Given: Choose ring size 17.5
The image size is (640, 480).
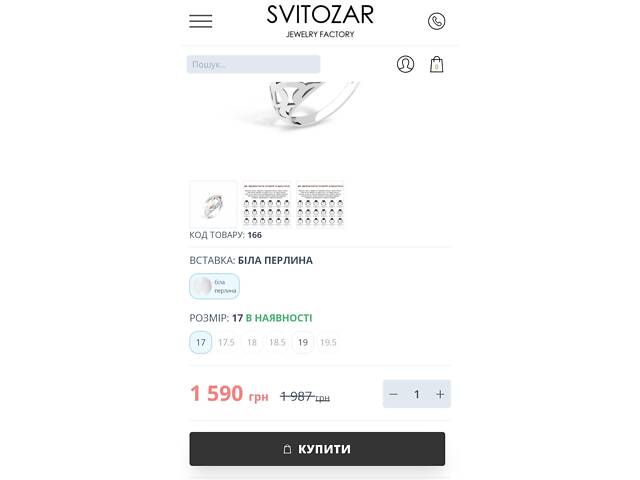Looking at the screenshot, I should tap(226, 342).
